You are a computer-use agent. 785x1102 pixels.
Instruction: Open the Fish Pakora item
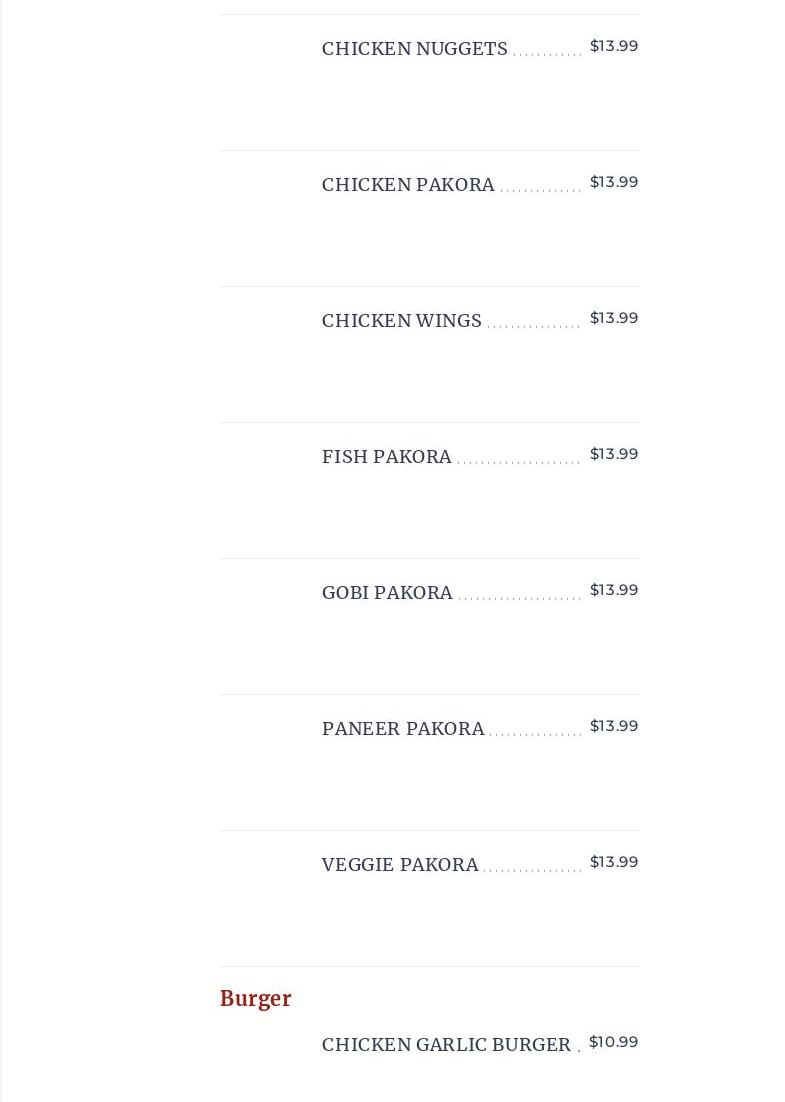click(386, 457)
